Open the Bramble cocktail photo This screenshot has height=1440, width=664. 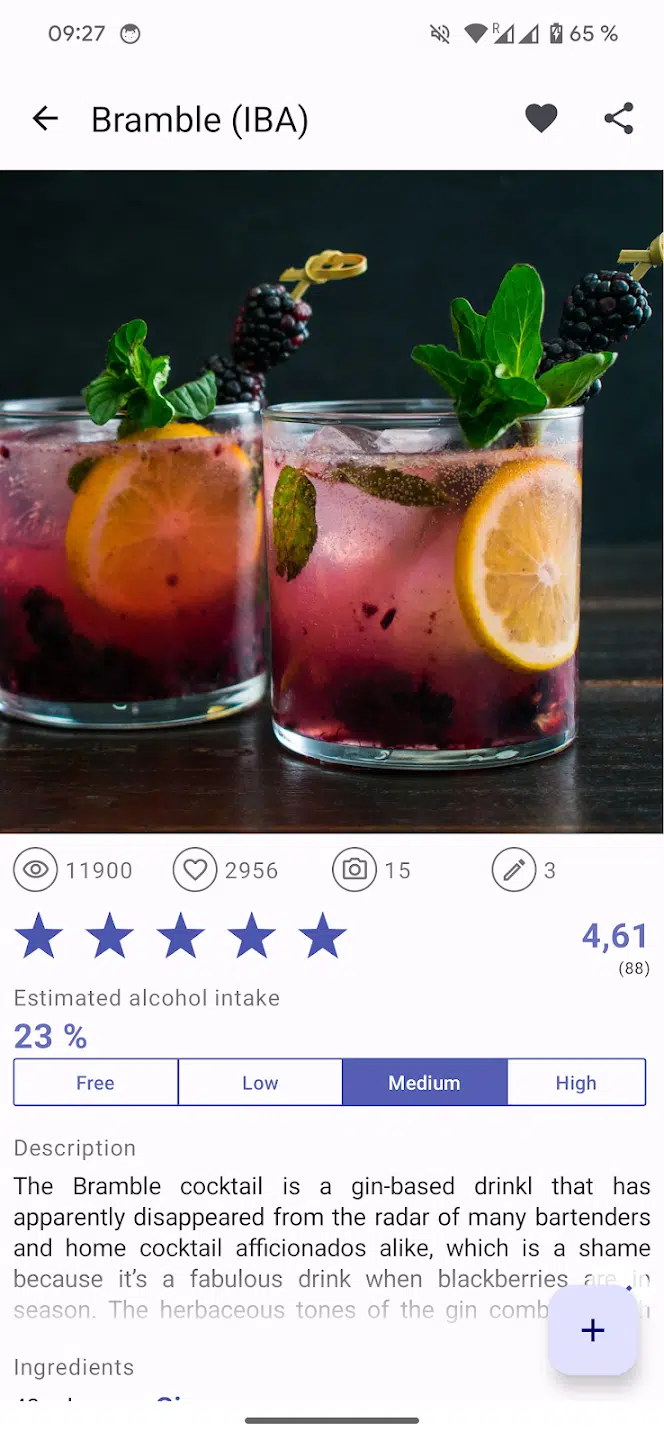pos(332,500)
